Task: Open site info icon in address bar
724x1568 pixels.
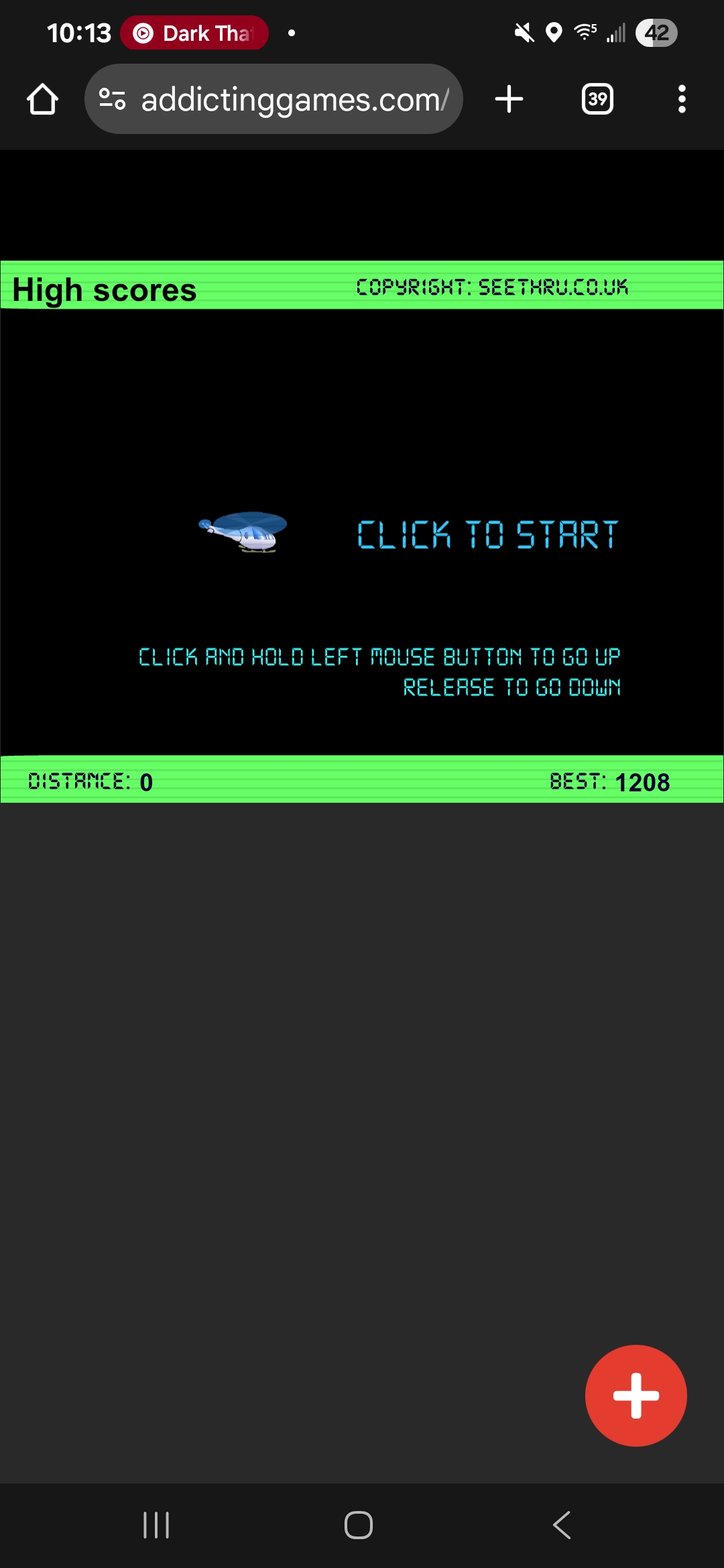Action: pos(112,99)
